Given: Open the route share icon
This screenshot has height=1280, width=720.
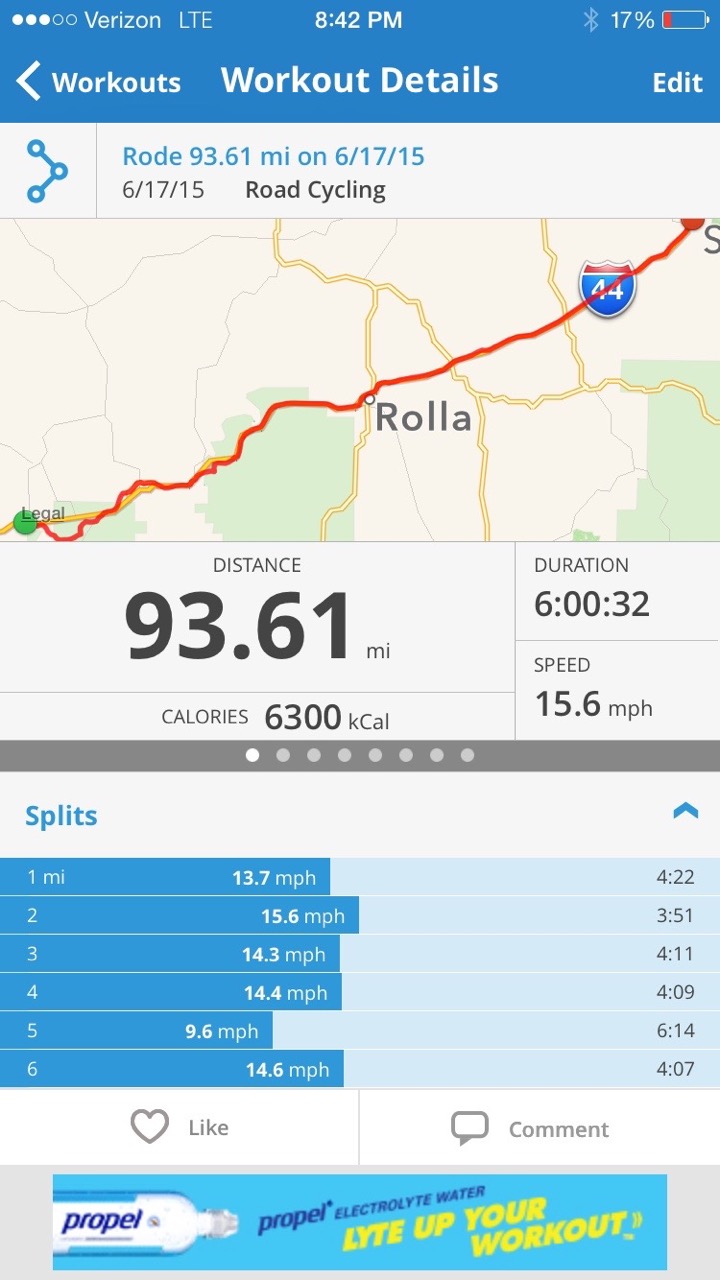Looking at the screenshot, I should click(x=47, y=171).
